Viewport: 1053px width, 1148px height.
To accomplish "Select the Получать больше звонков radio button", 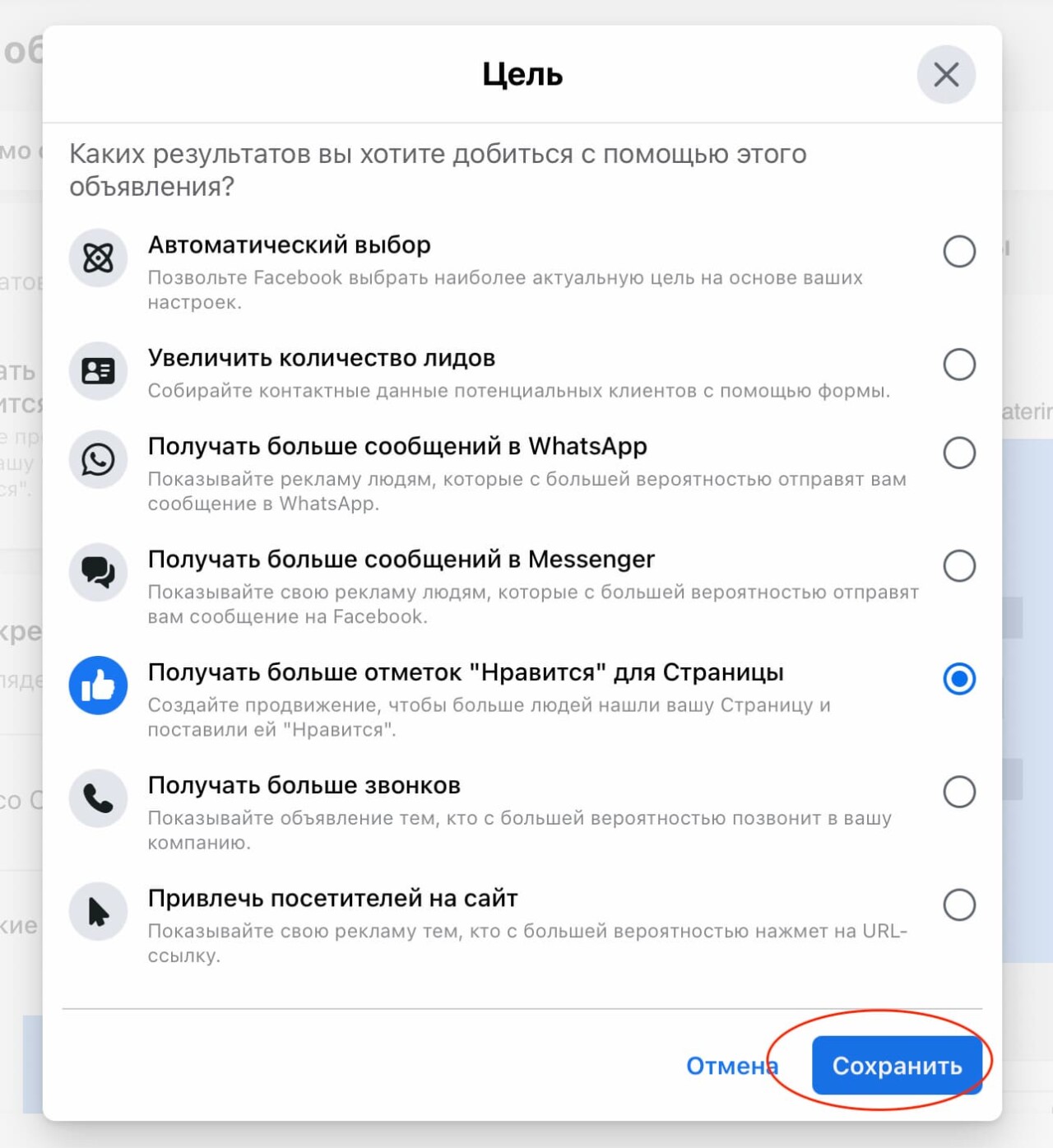I will [x=958, y=792].
